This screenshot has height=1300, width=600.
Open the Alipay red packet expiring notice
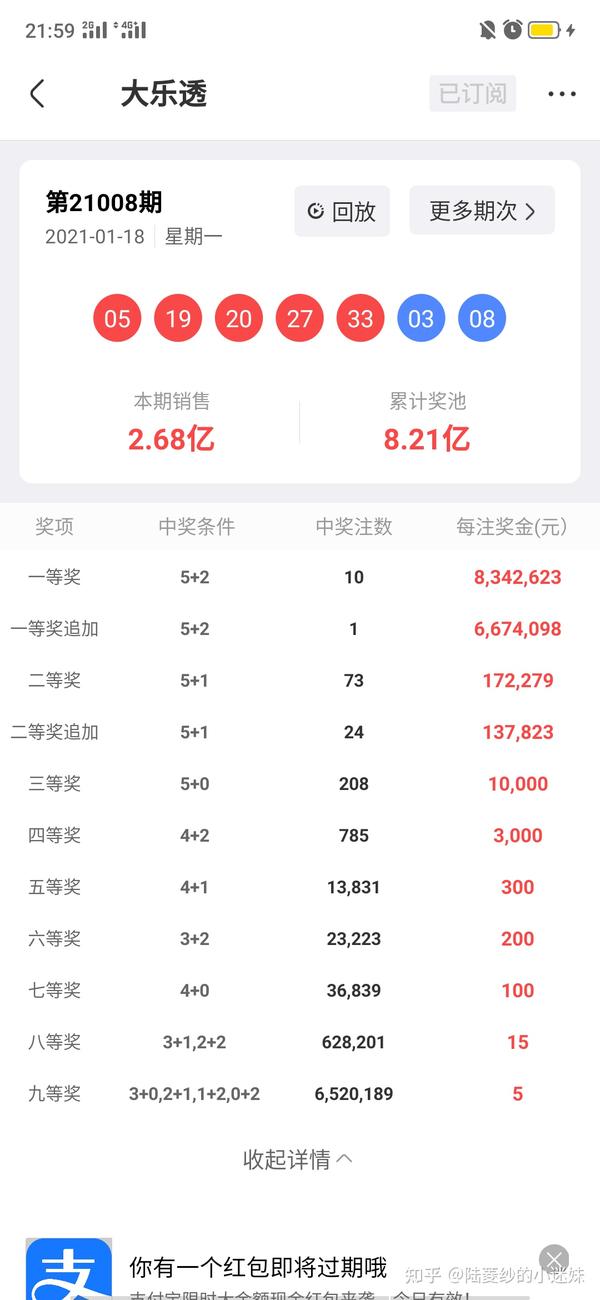(x=258, y=1269)
